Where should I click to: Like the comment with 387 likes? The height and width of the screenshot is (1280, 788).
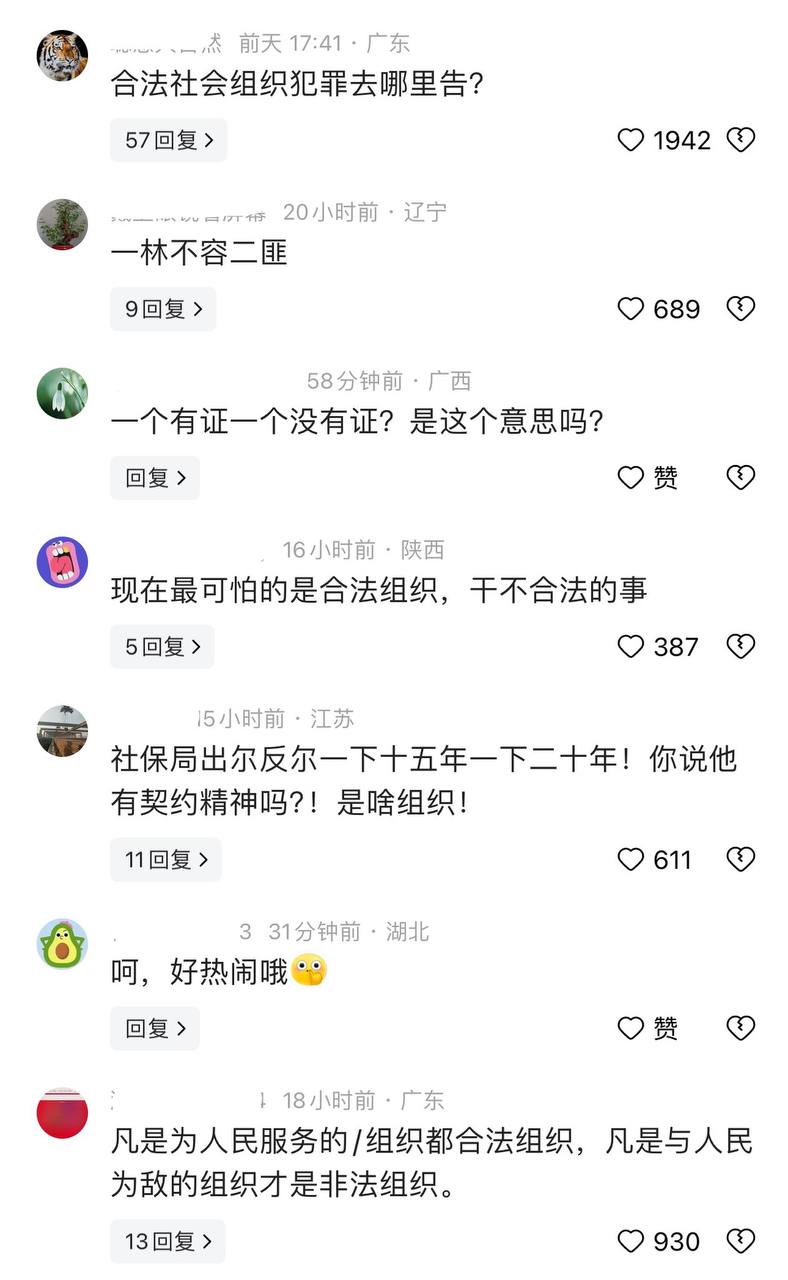[631, 647]
